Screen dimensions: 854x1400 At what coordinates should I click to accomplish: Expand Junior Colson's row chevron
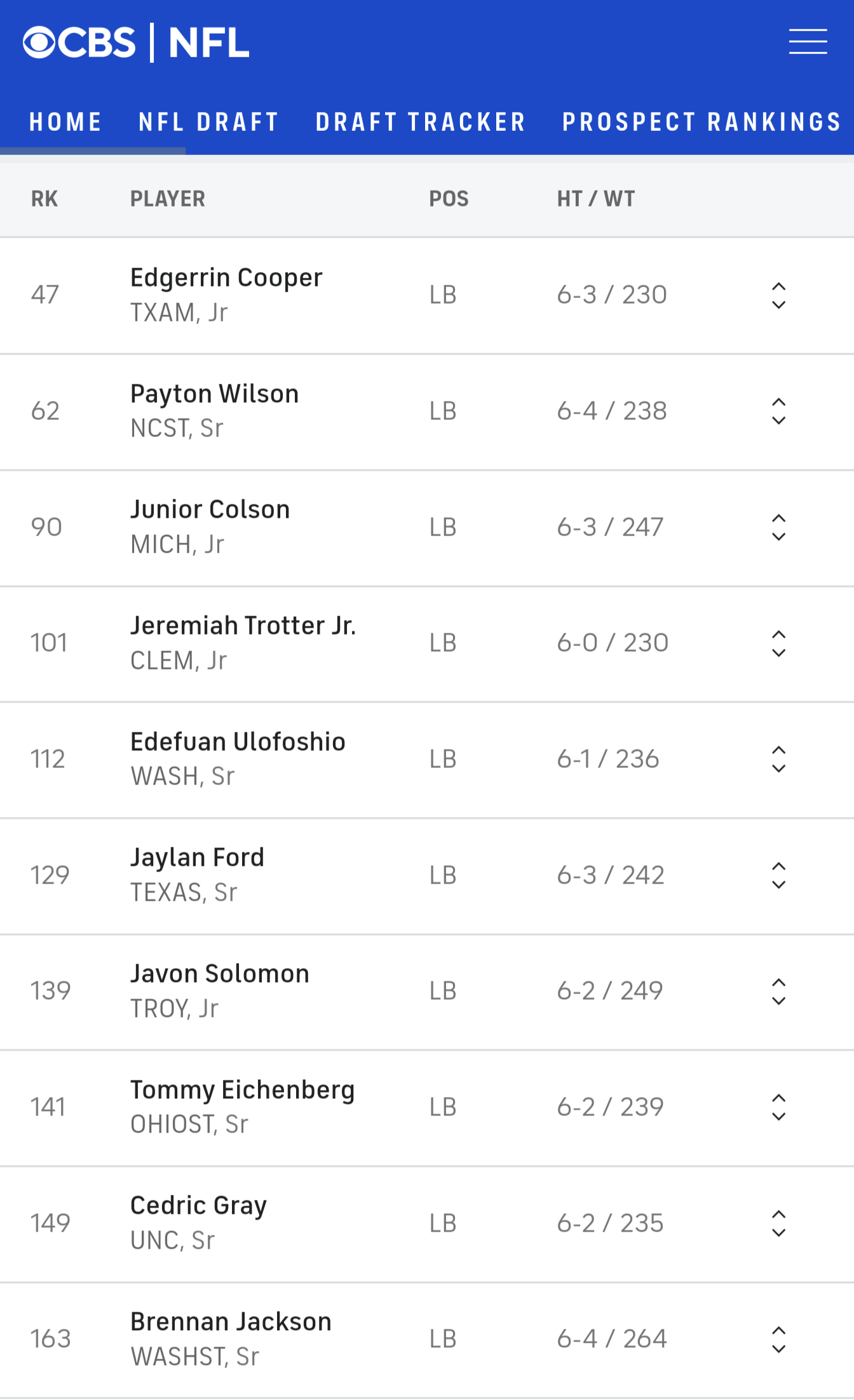[778, 527]
